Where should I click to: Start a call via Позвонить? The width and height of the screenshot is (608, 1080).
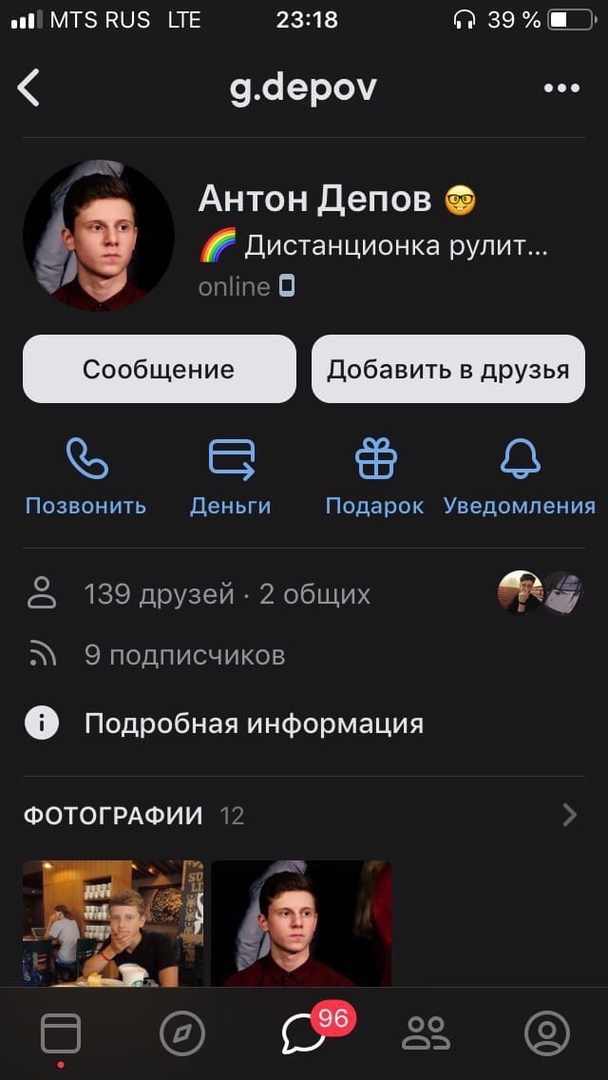(86, 477)
